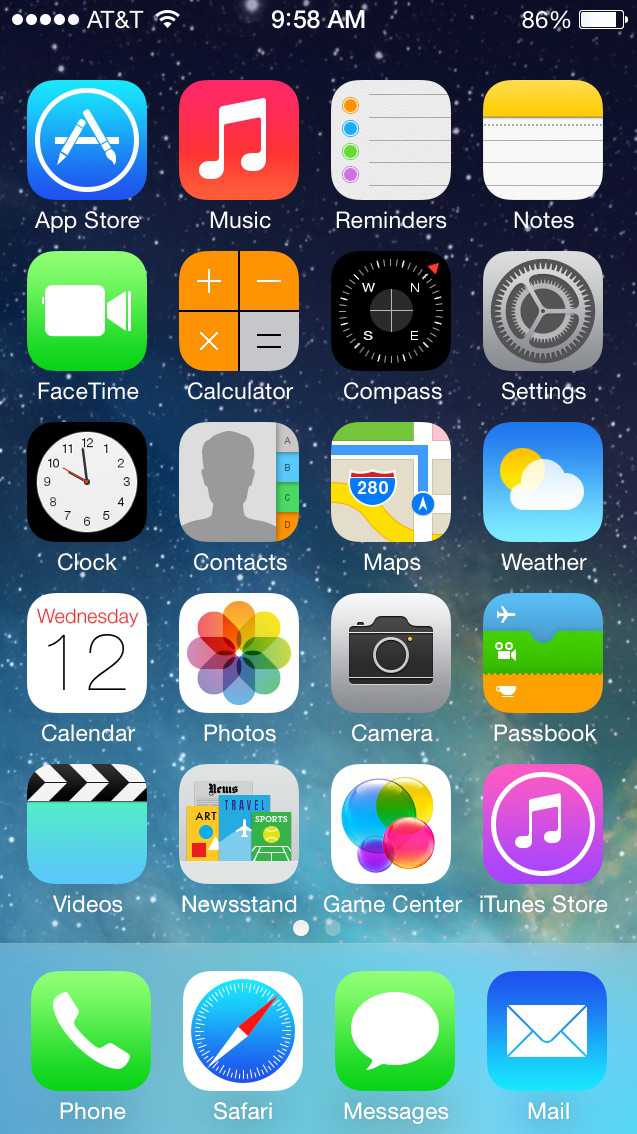The image size is (637, 1134).
Task: Launch the Music app
Action: [239, 140]
